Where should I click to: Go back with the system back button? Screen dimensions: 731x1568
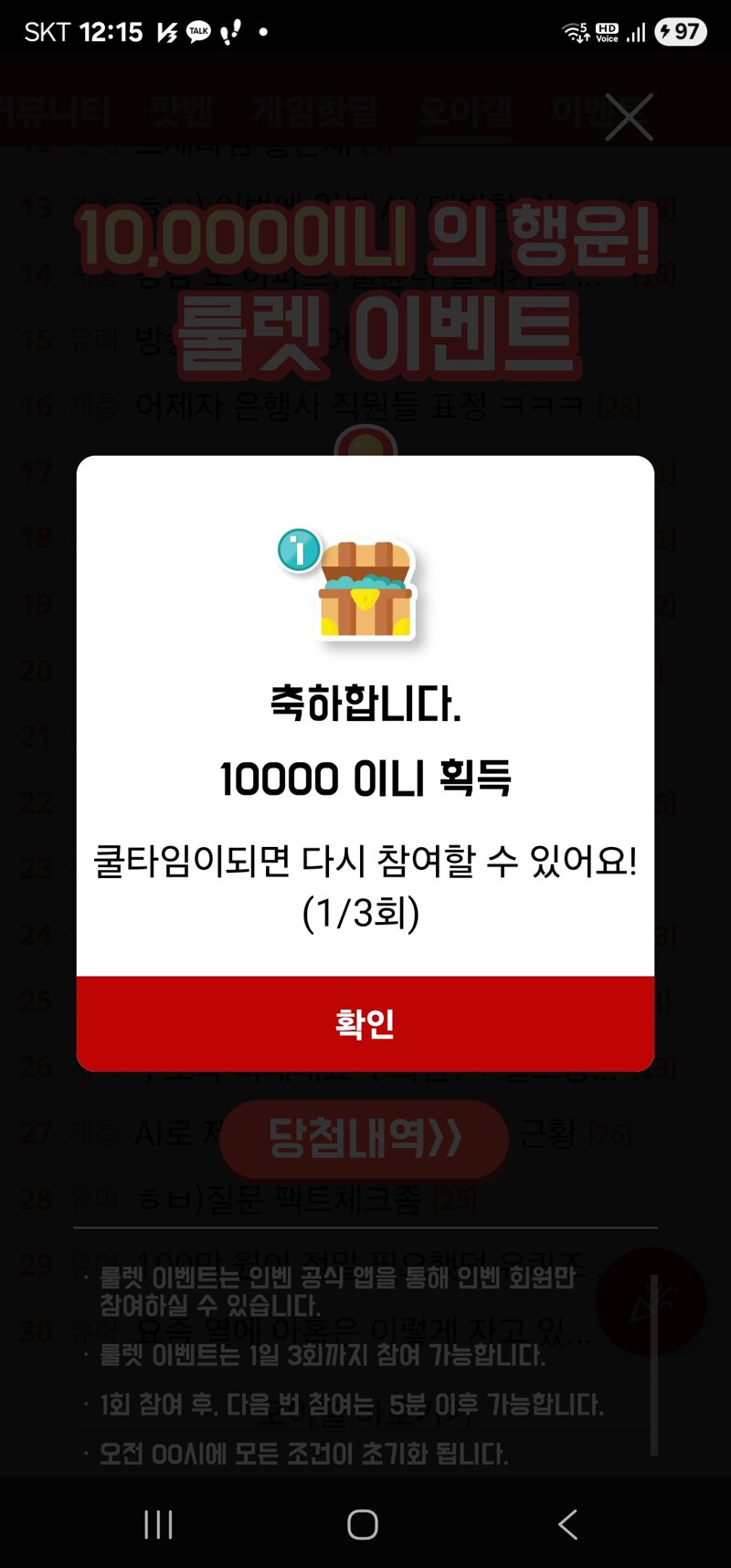tap(568, 1524)
